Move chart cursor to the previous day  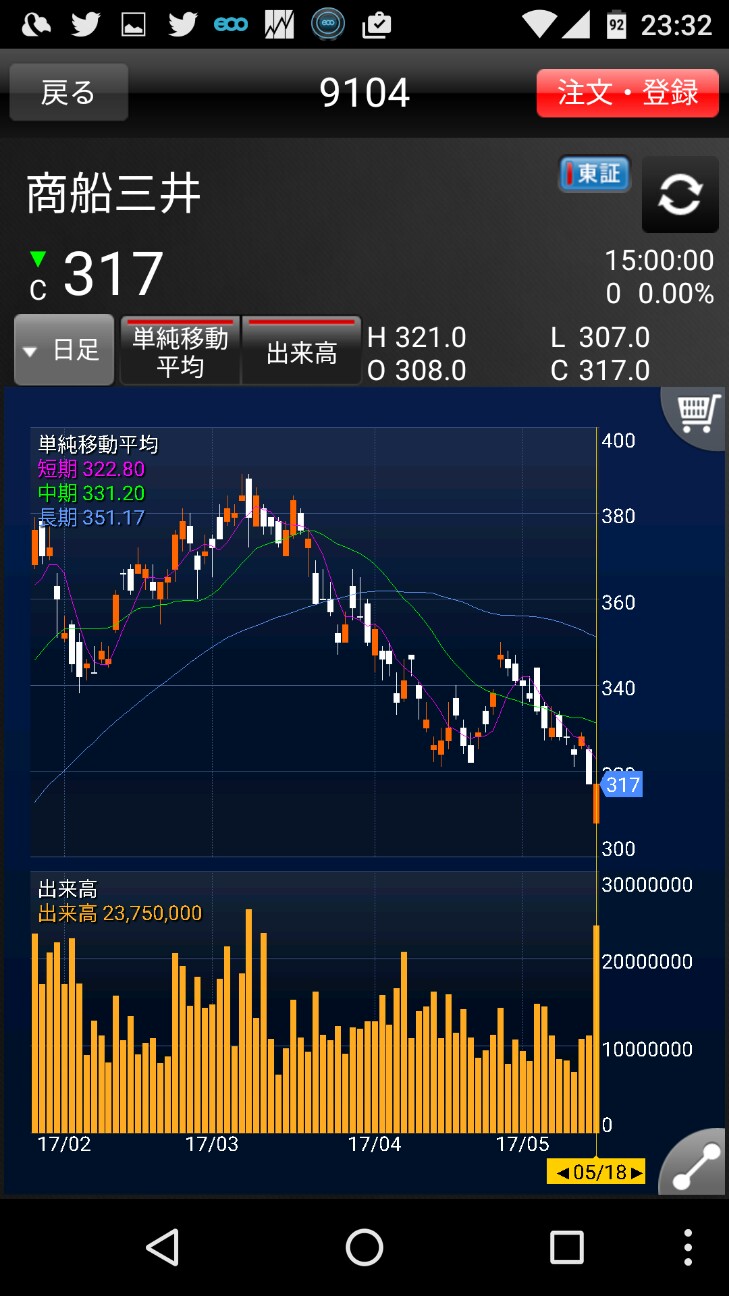click(x=561, y=1172)
